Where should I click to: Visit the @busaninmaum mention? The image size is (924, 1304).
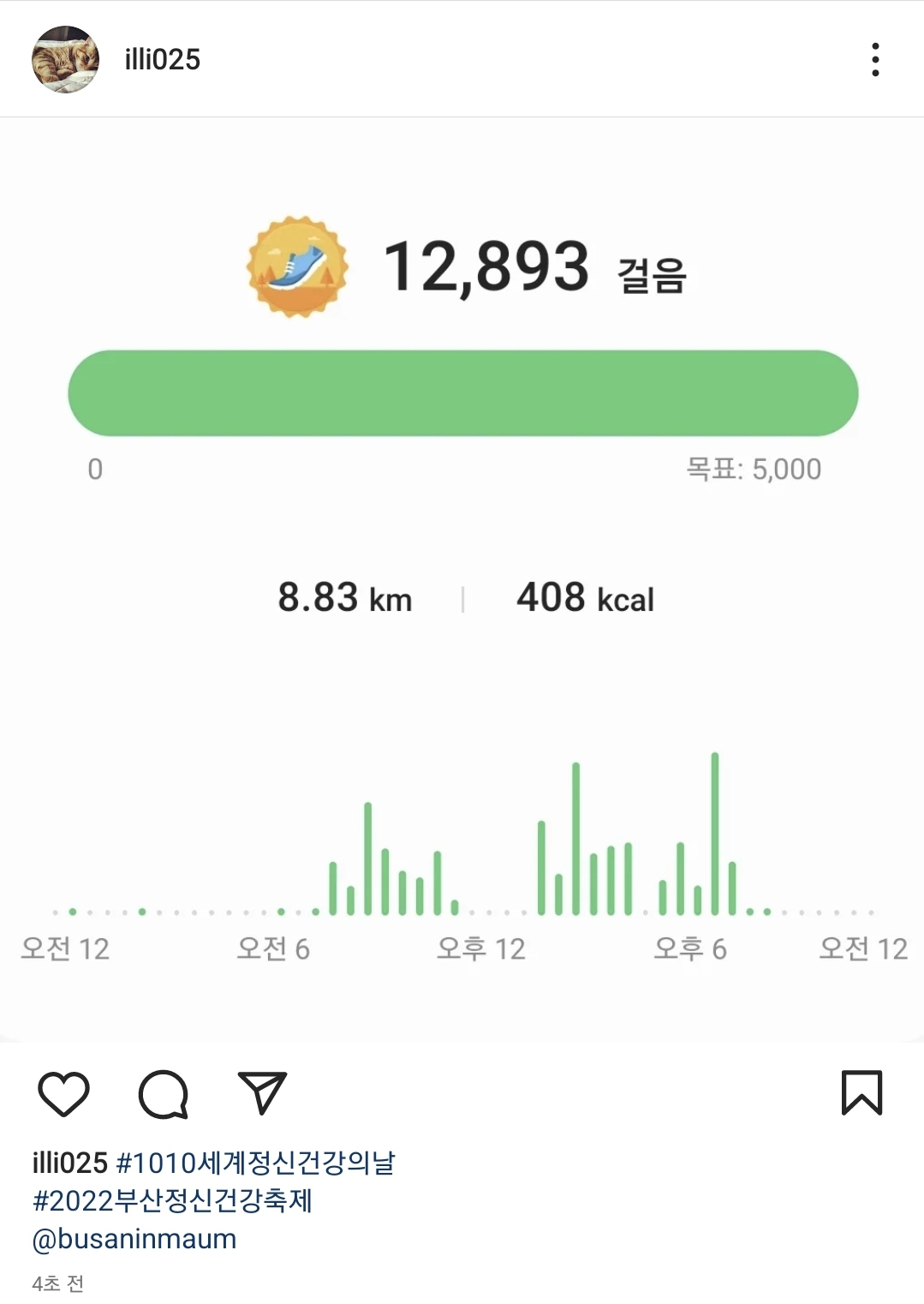pyautogui.click(x=134, y=1238)
